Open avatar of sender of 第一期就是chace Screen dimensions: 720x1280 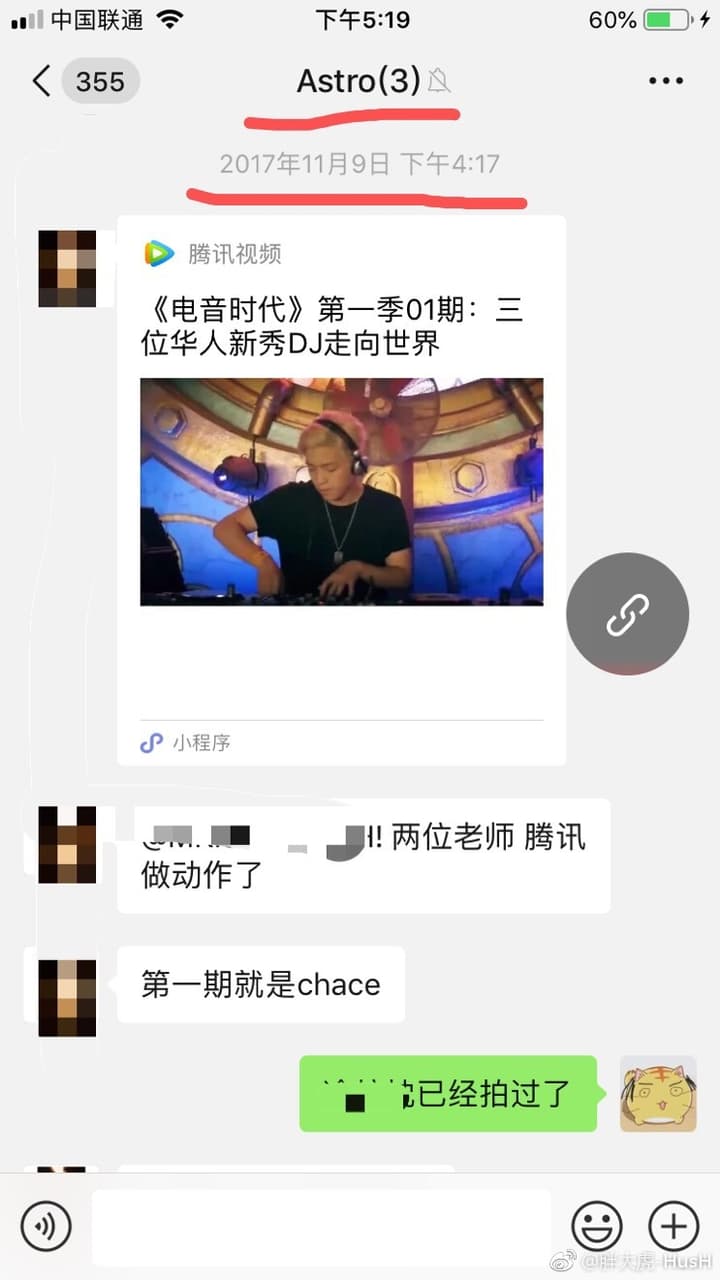click(x=67, y=998)
